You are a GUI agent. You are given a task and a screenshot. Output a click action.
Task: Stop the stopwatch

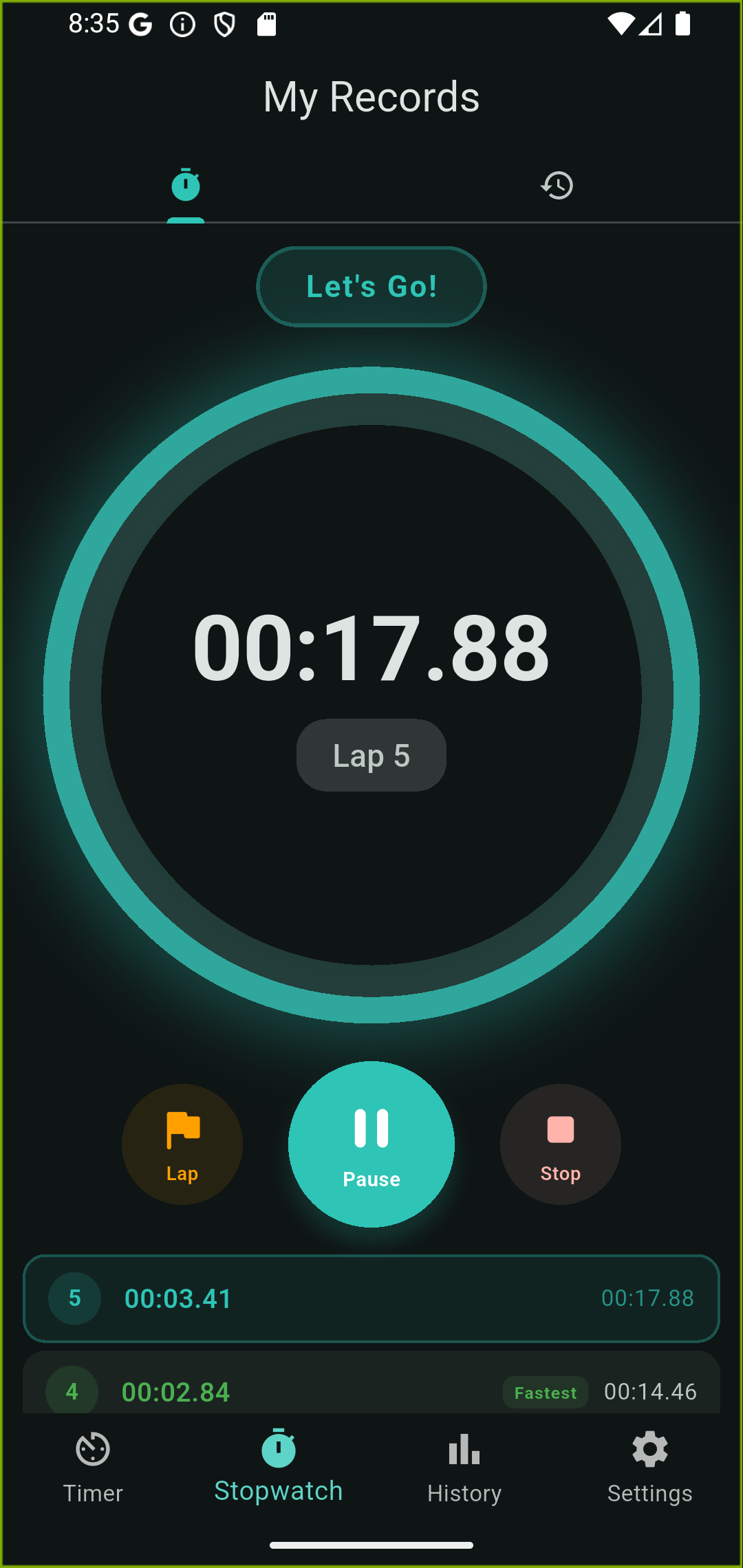(x=560, y=1144)
